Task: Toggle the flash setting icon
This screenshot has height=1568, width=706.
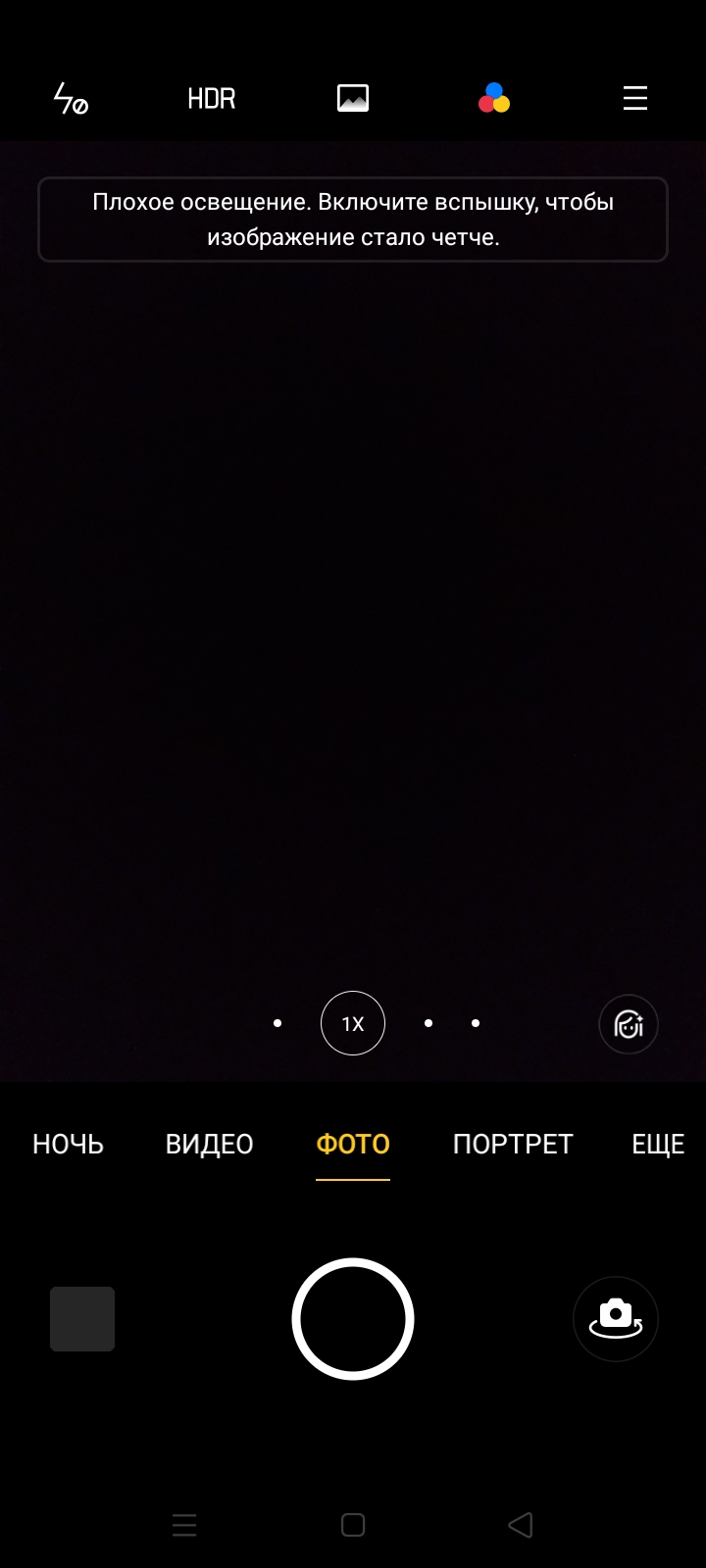Action: coord(71,99)
